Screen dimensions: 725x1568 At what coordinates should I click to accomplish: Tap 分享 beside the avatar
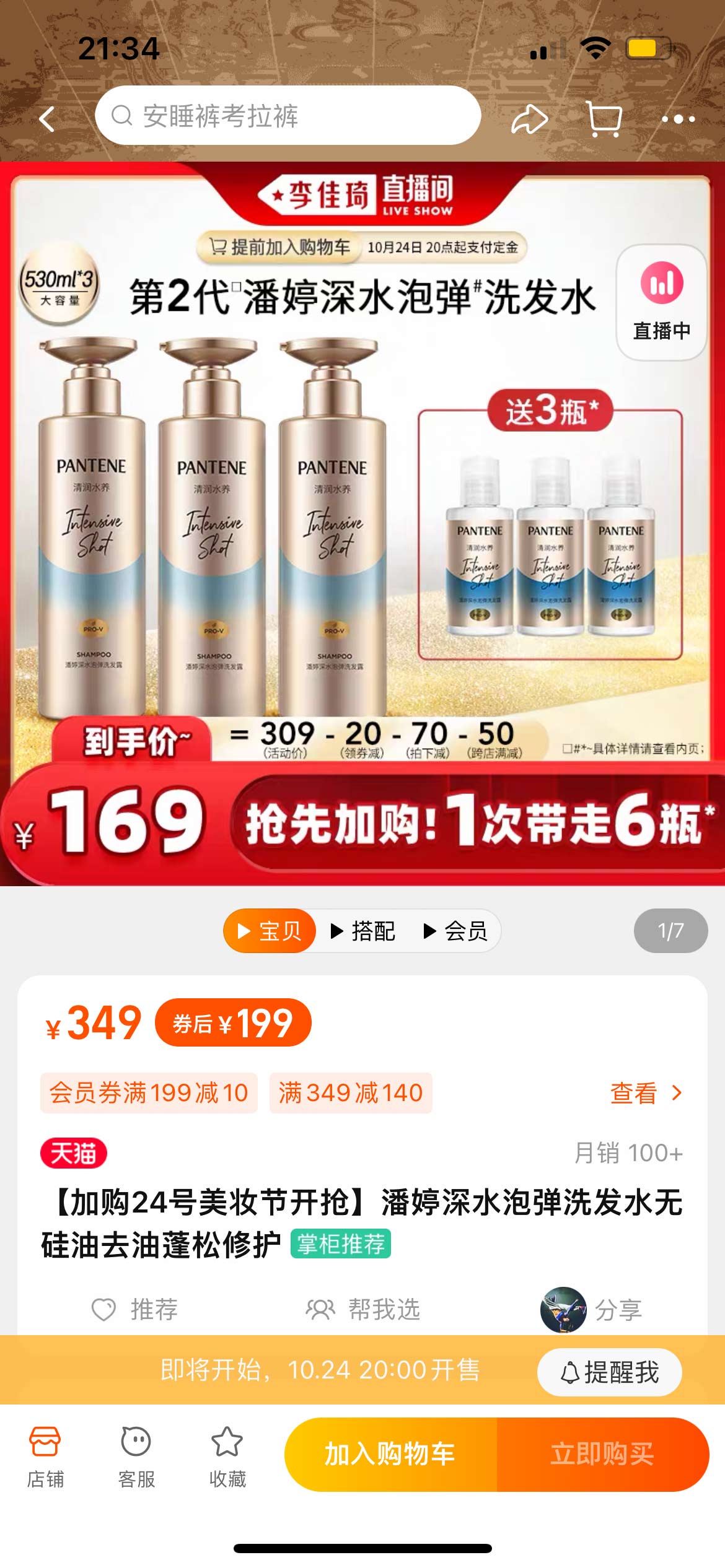[618, 1309]
